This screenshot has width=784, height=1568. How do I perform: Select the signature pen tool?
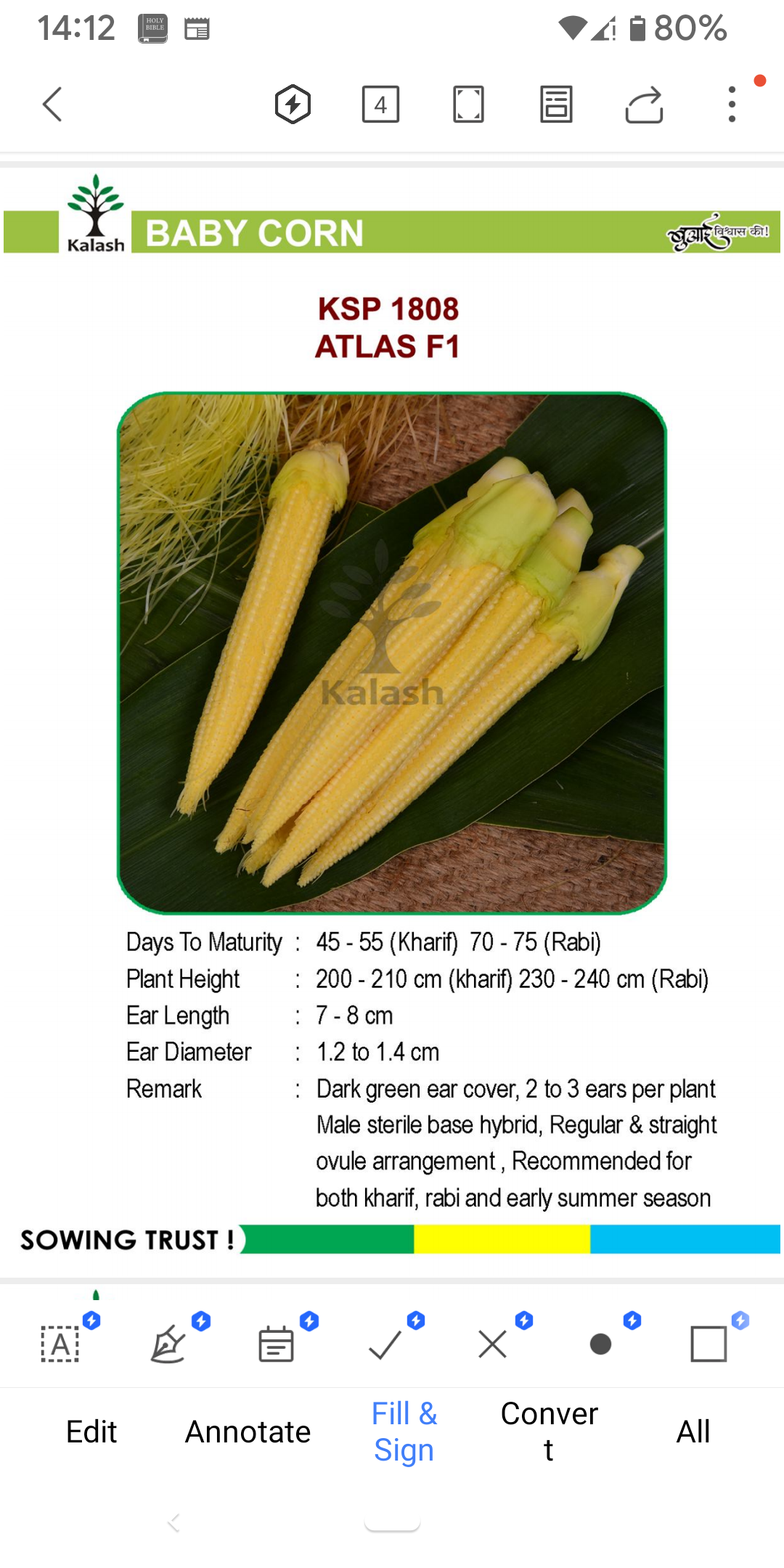tap(168, 1344)
